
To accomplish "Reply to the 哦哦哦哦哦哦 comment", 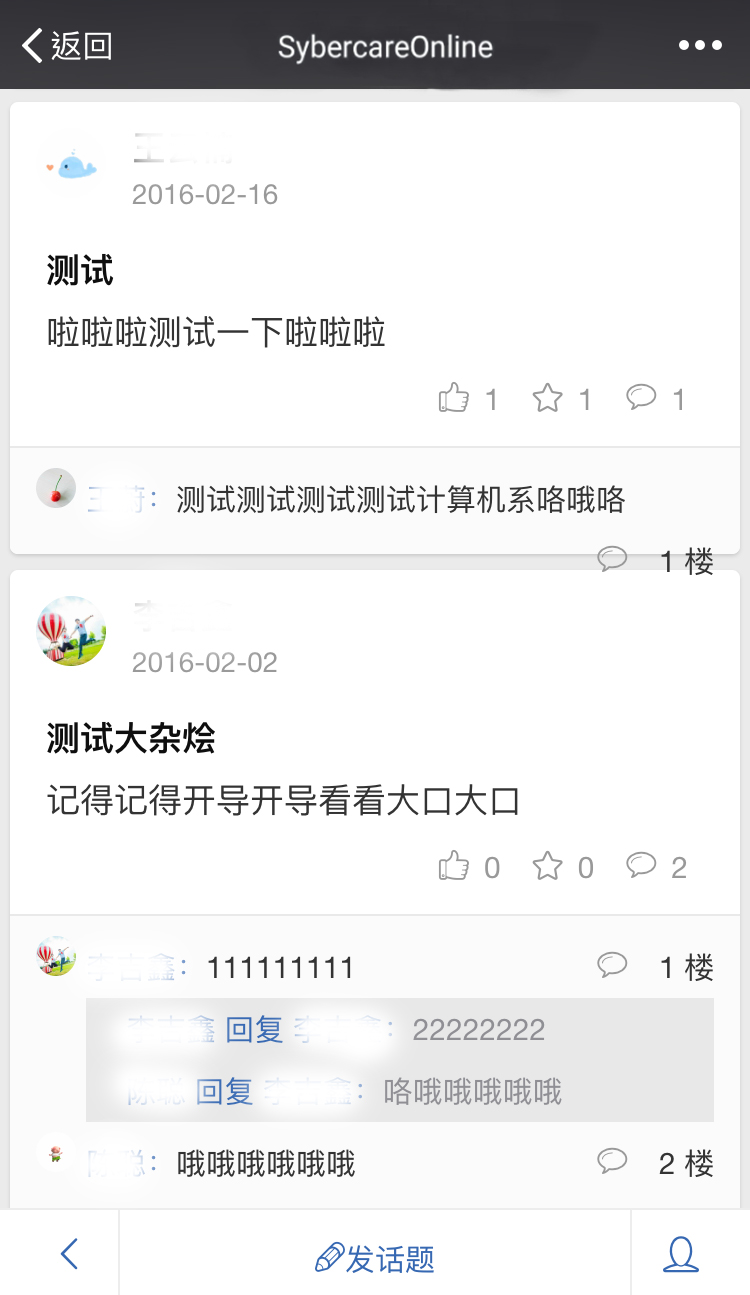I will pos(612,1161).
